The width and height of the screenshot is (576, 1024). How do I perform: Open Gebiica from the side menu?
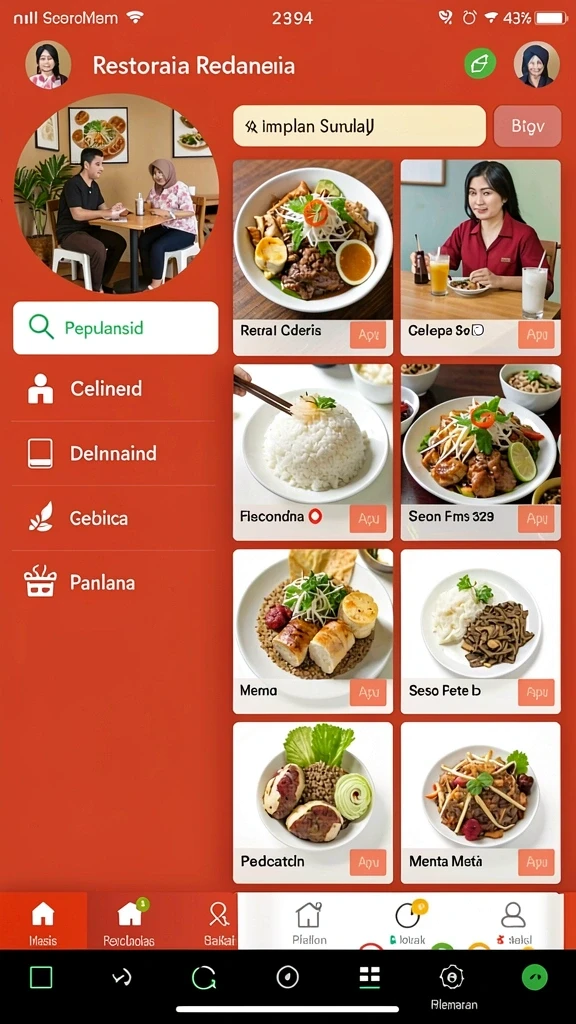114,519
